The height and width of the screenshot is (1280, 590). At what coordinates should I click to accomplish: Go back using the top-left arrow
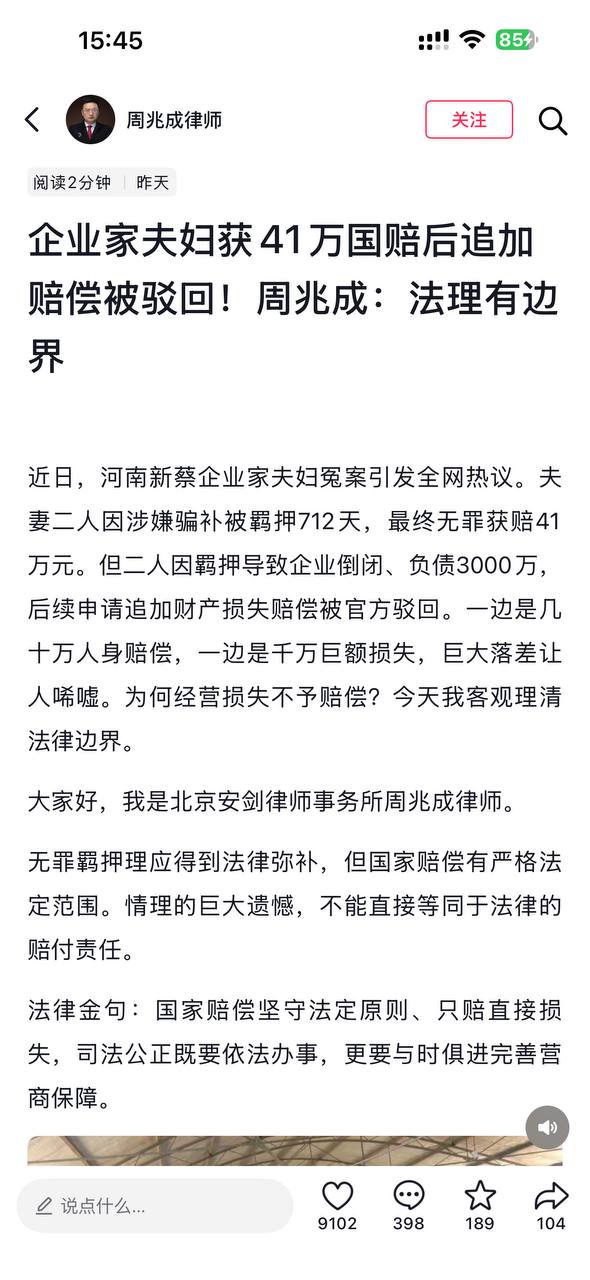(x=32, y=120)
